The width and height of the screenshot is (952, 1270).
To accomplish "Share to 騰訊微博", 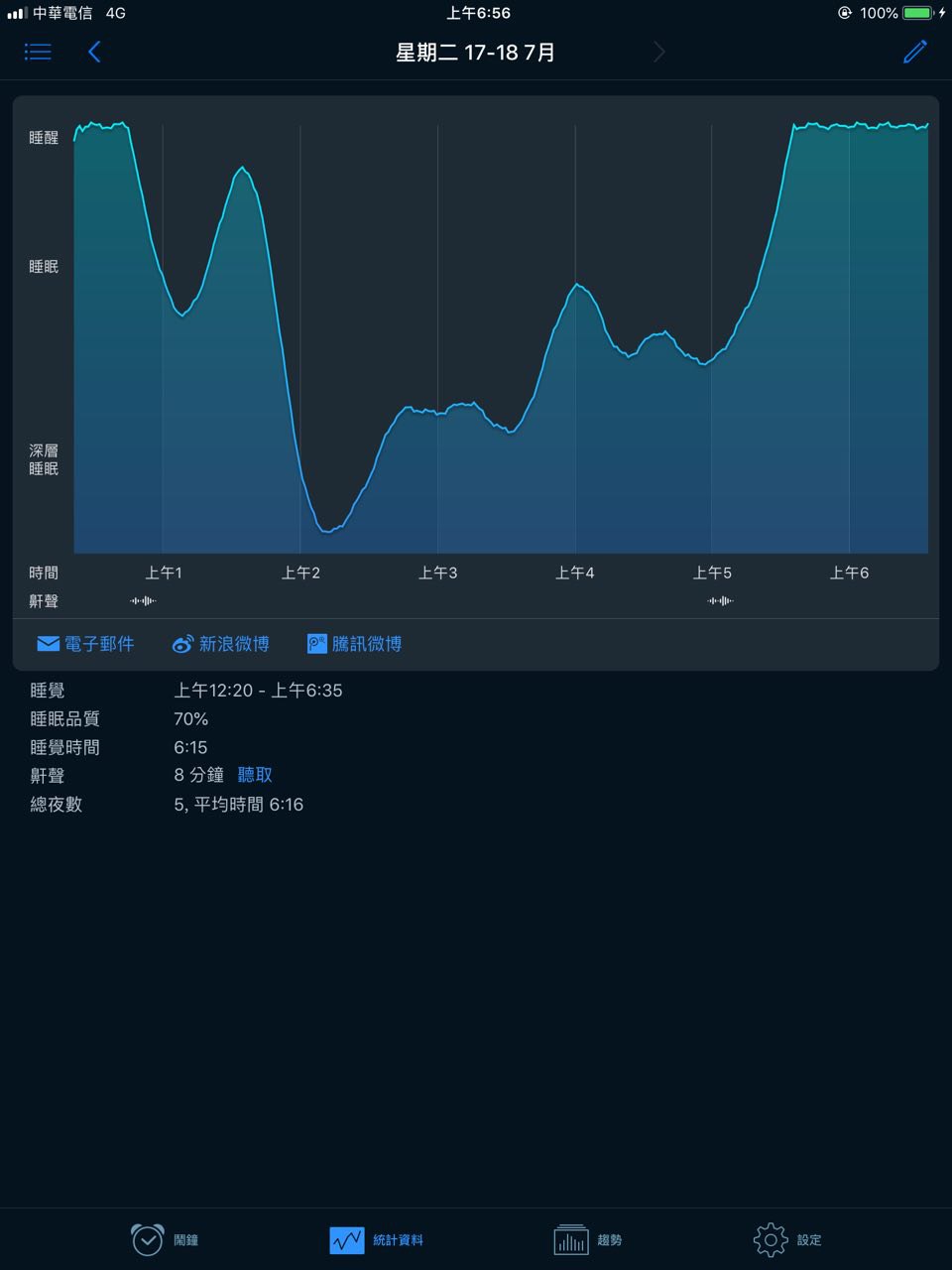I will pos(354,644).
